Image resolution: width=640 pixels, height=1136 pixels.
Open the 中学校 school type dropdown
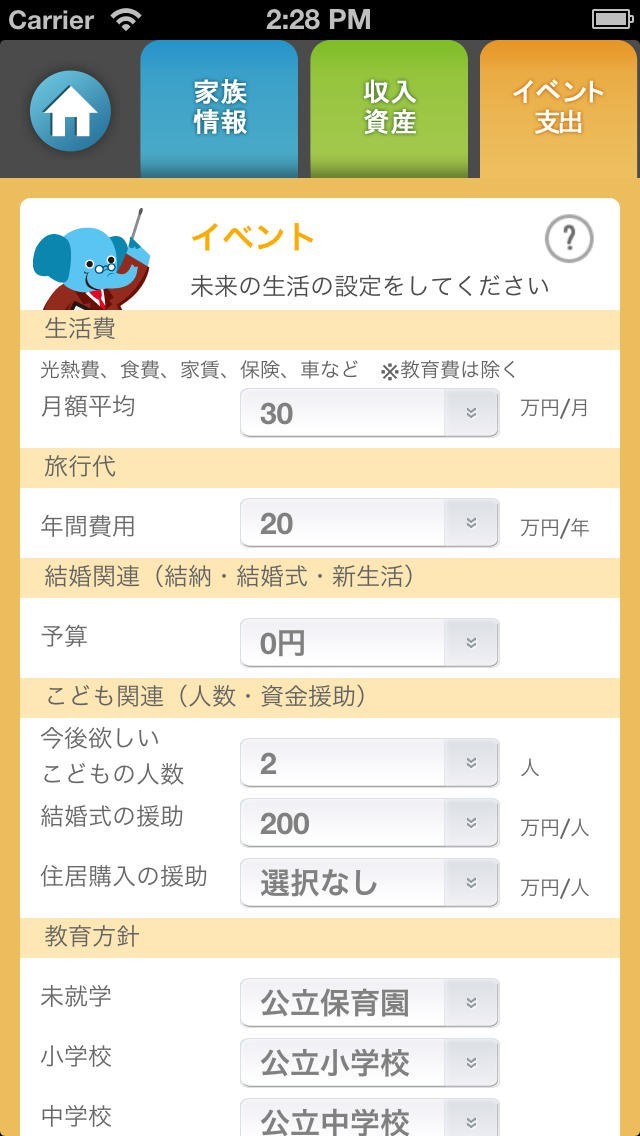(369, 1118)
